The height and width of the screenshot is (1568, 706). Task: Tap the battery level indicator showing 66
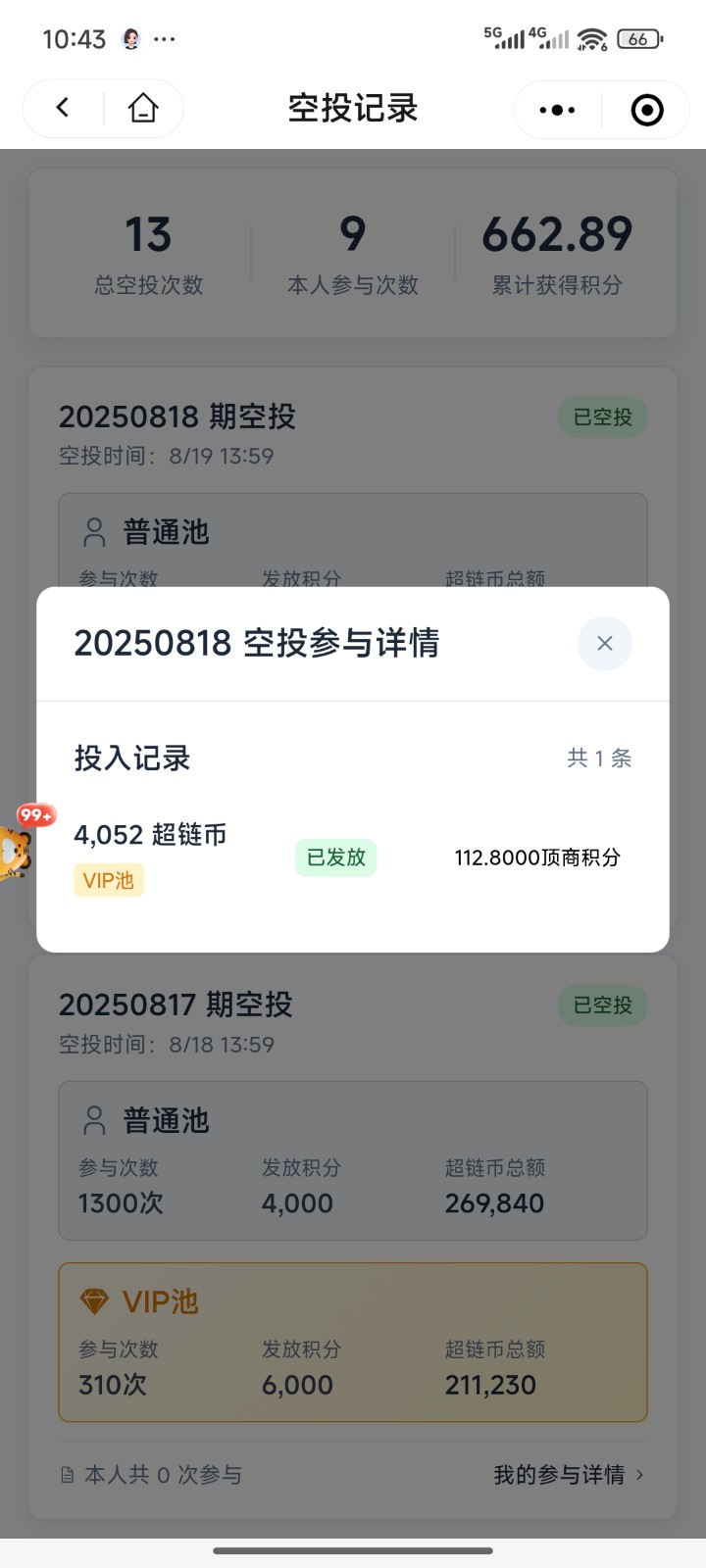click(x=640, y=39)
